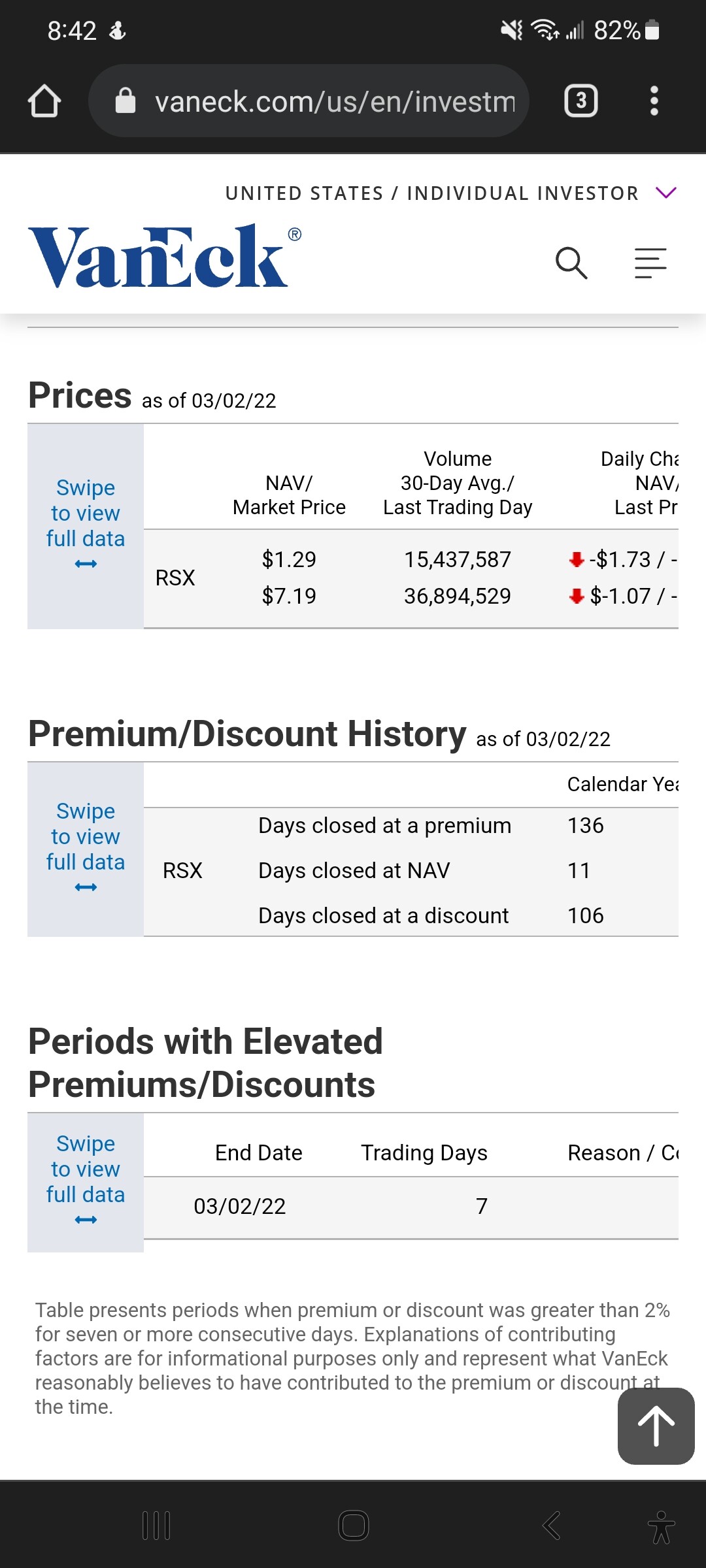706x1568 pixels.
Task: Tap the vaneck.com address bar
Action: pyautogui.click(x=309, y=101)
